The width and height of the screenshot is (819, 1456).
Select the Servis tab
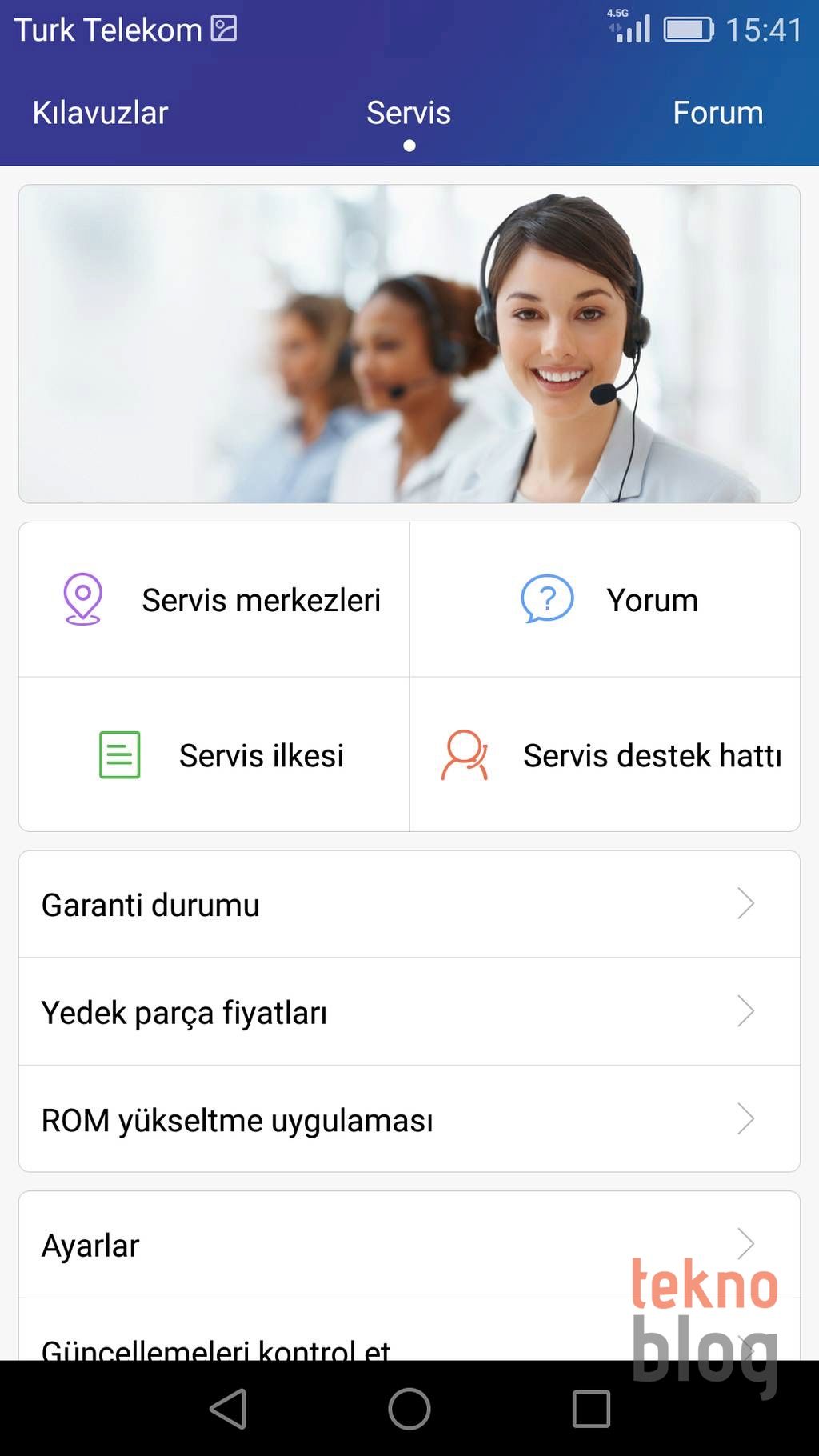409,113
